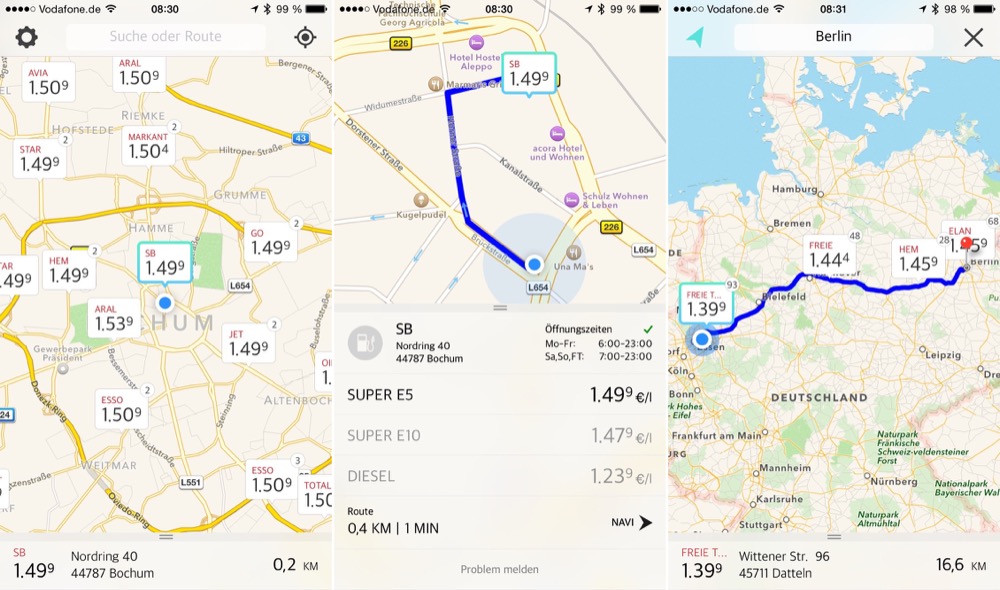Choose the SUPER E10 fuel row
This screenshot has height=590, width=1000.
coord(499,436)
